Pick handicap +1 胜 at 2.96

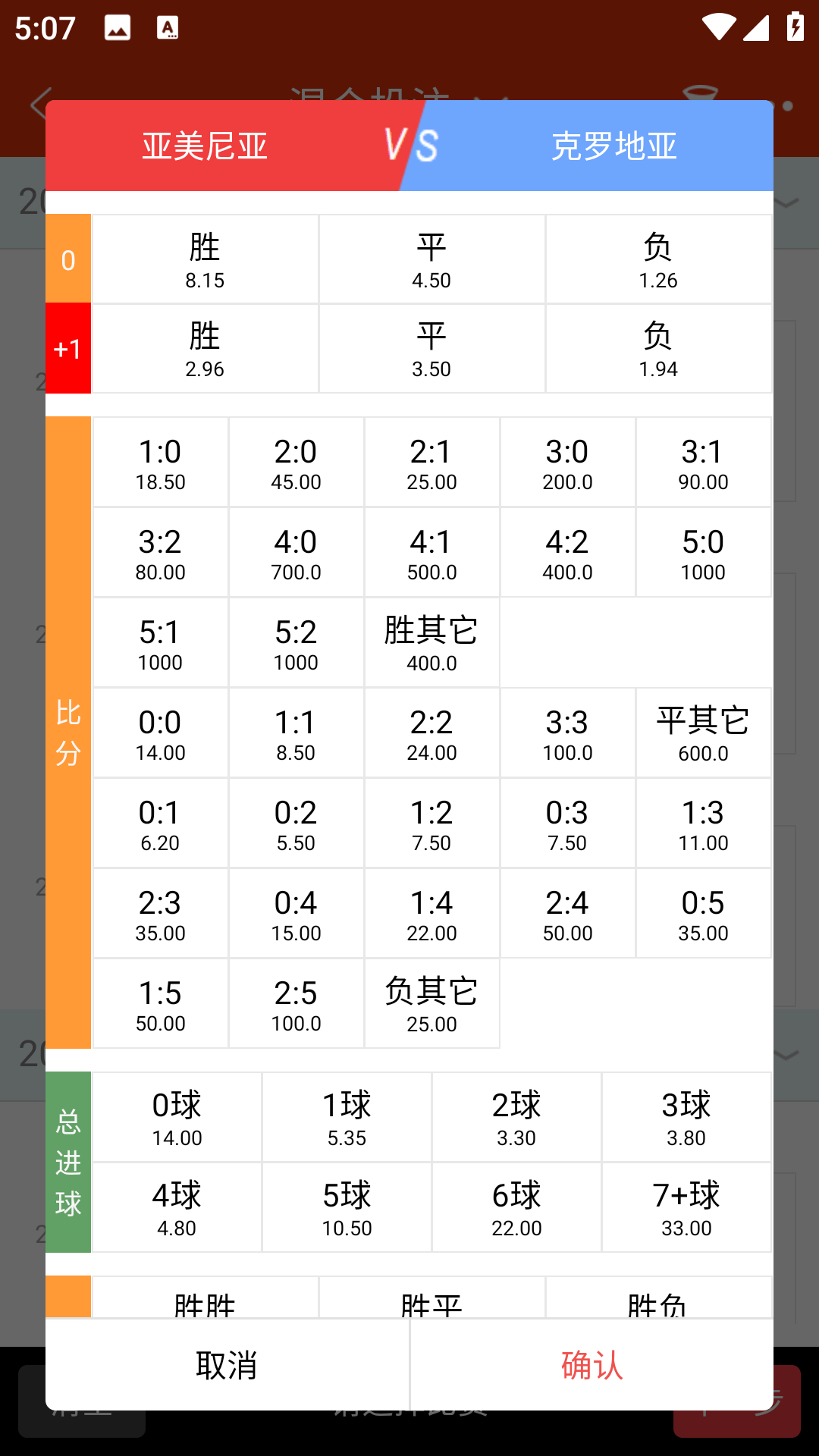205,349
